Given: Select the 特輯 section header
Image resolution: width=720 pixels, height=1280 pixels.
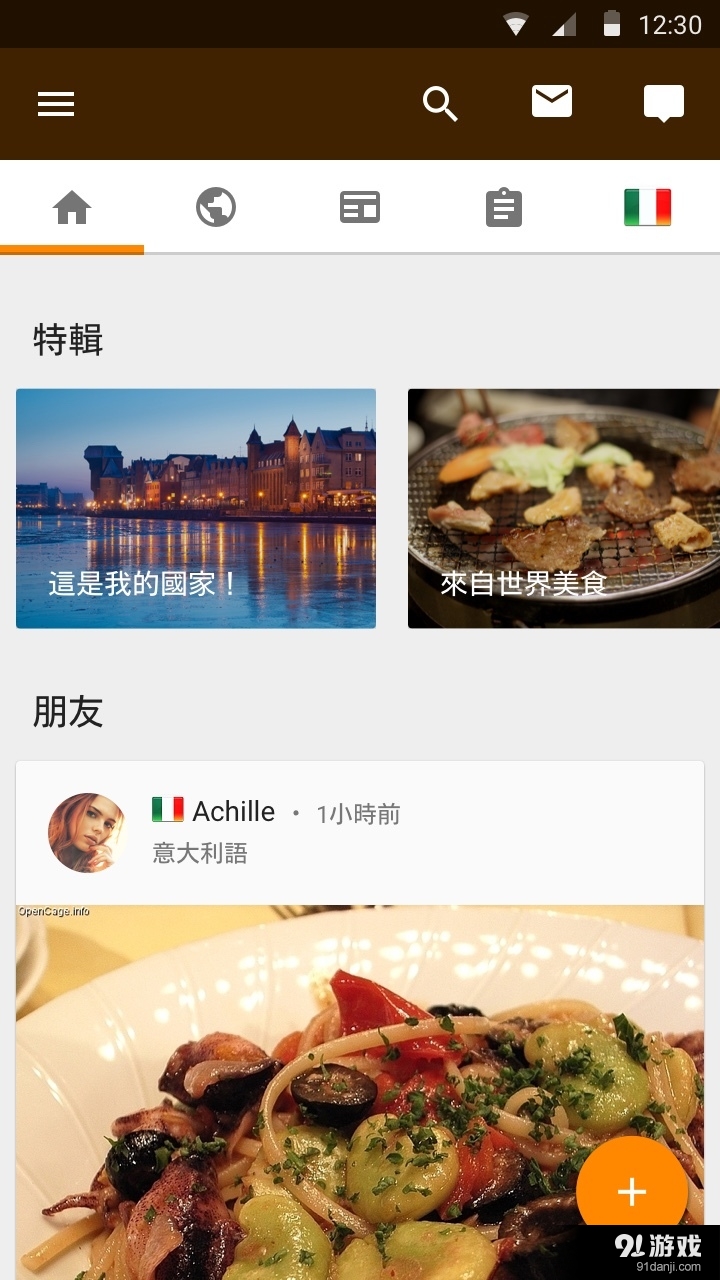Looking at the screenshot, I should 66,340.
